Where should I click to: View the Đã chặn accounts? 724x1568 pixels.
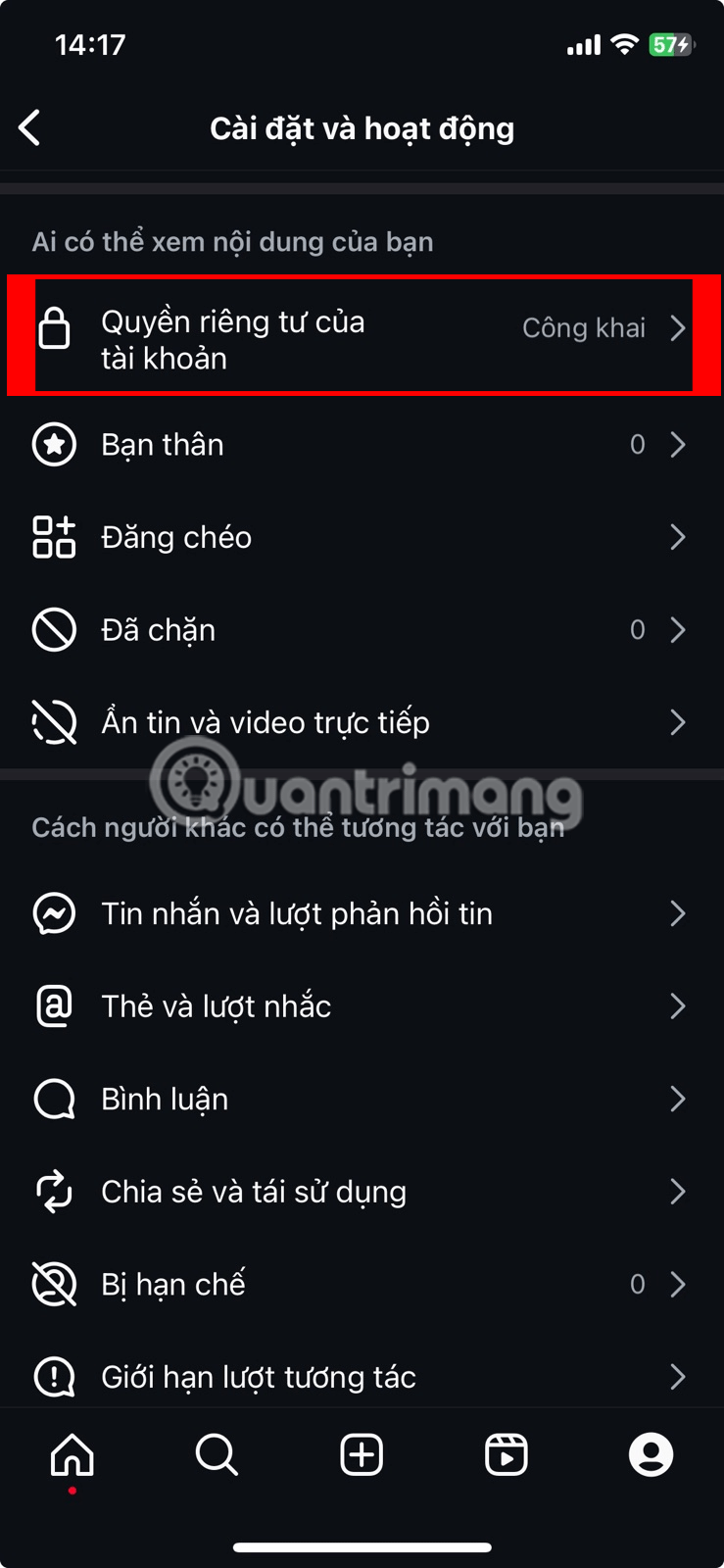pos(362,630)
